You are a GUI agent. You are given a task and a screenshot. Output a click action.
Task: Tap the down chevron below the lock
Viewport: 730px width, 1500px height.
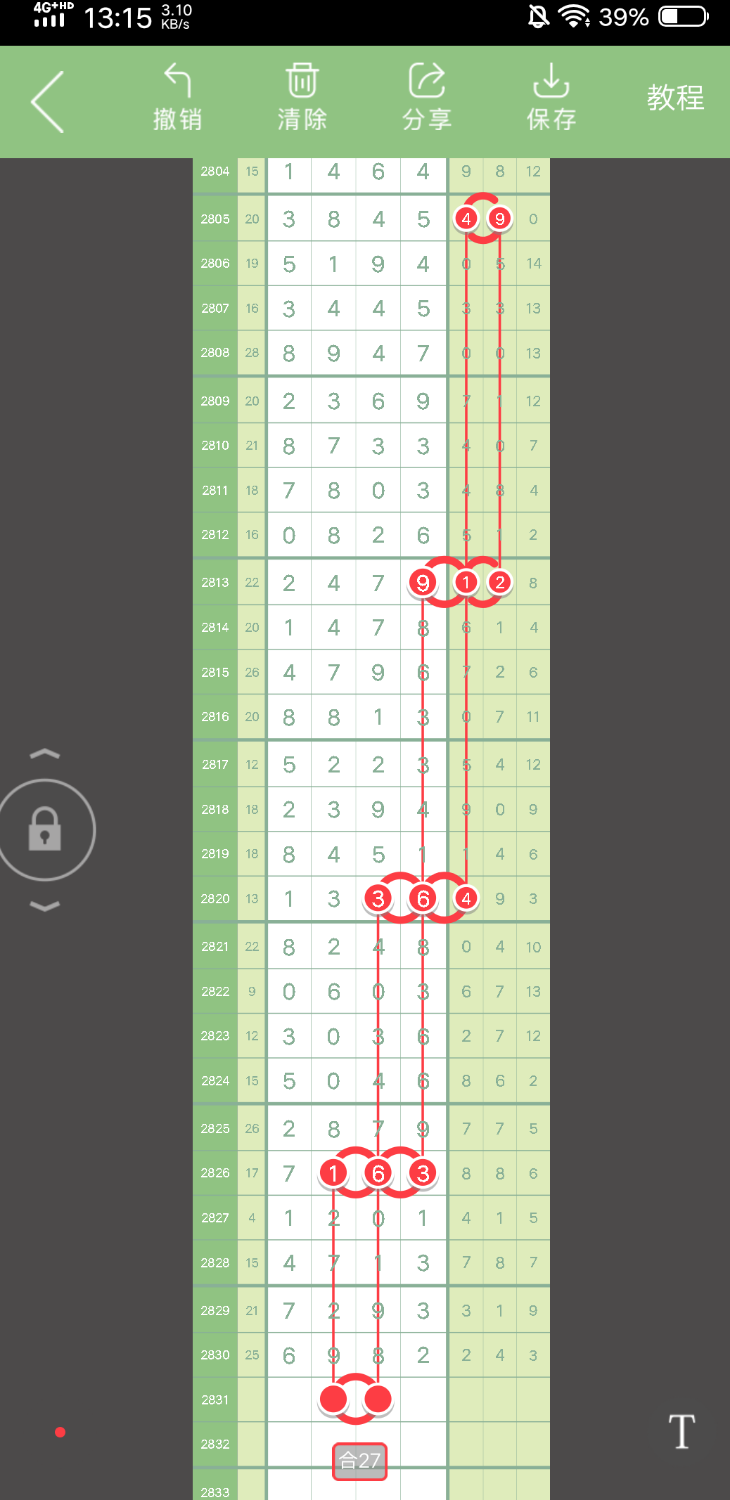coord(45,906)
